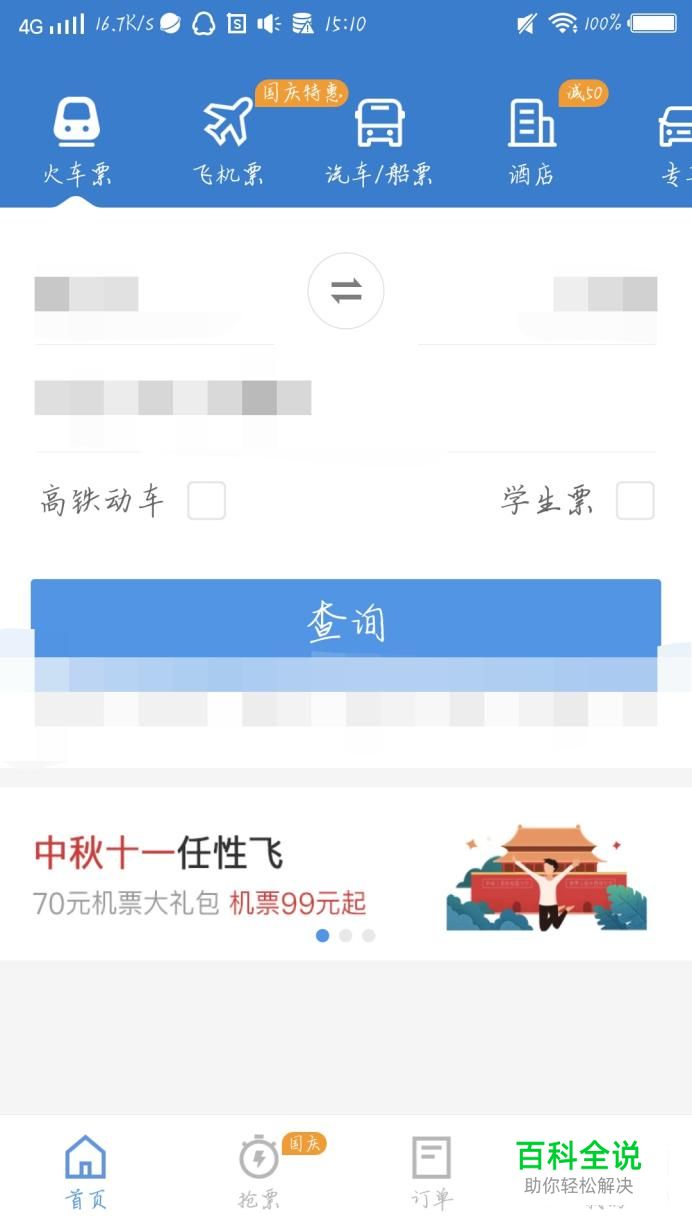
Task: Open the 中秋十一任性飞 promo banner
Action: click(x=346, y=875)
